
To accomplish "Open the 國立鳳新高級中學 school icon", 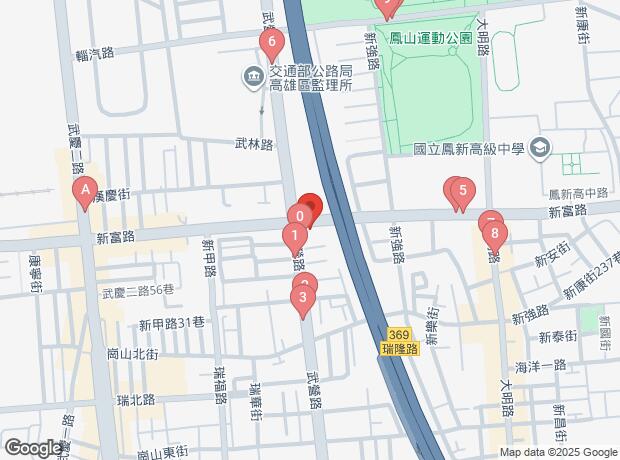I will coord(541,149).
